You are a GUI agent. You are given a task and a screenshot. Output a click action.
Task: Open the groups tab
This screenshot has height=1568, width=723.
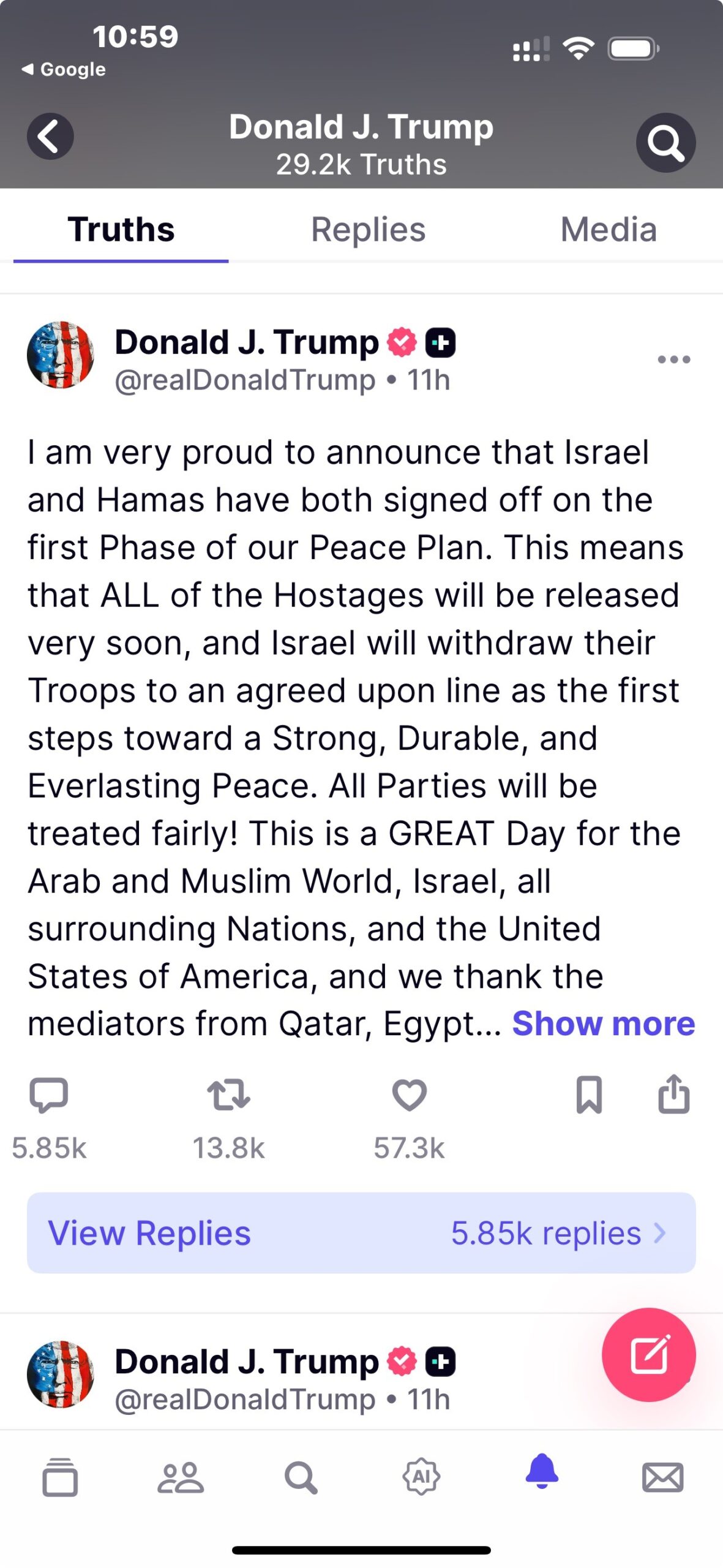181,1477
